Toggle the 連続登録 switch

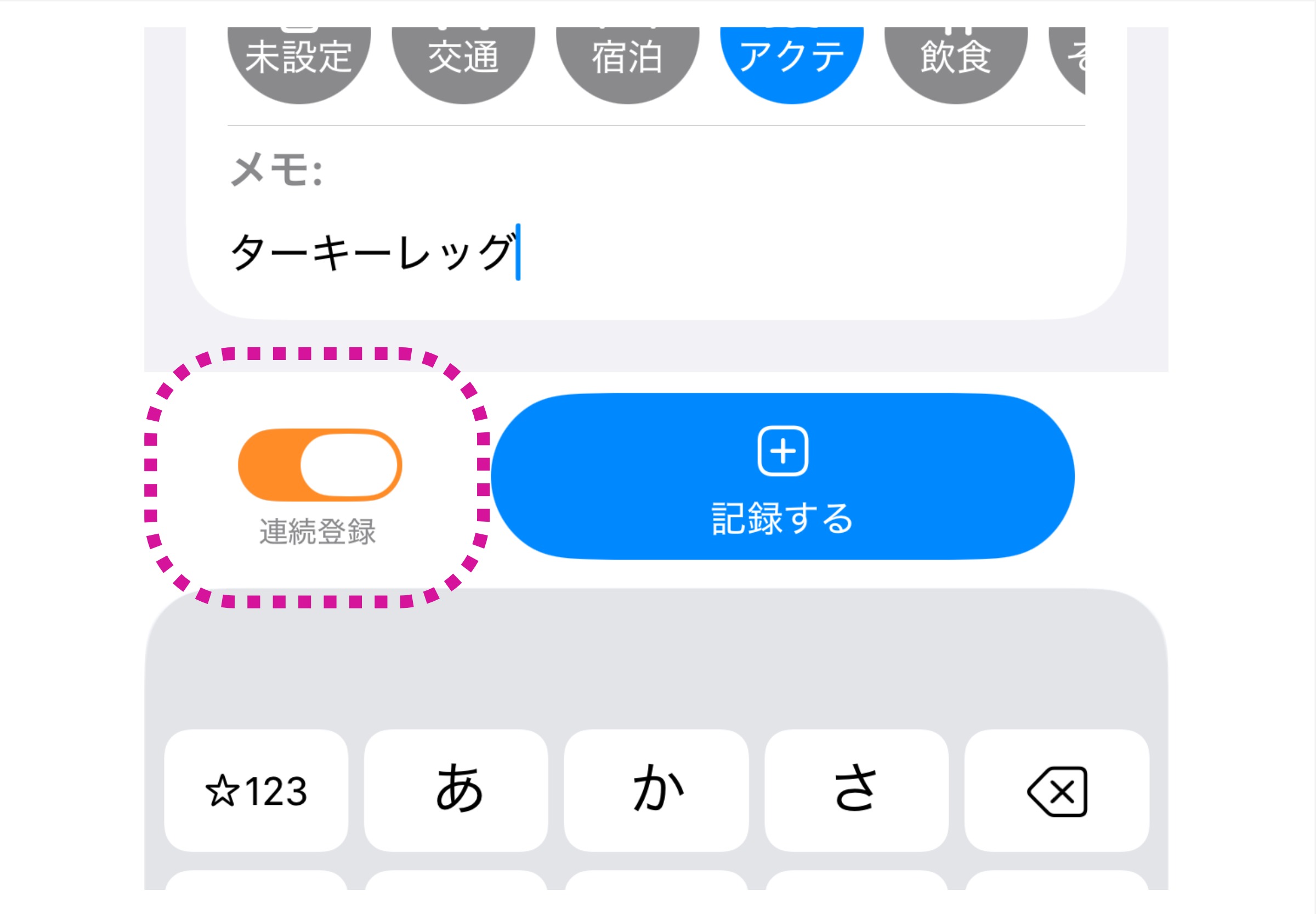click(x=320, y=465)
